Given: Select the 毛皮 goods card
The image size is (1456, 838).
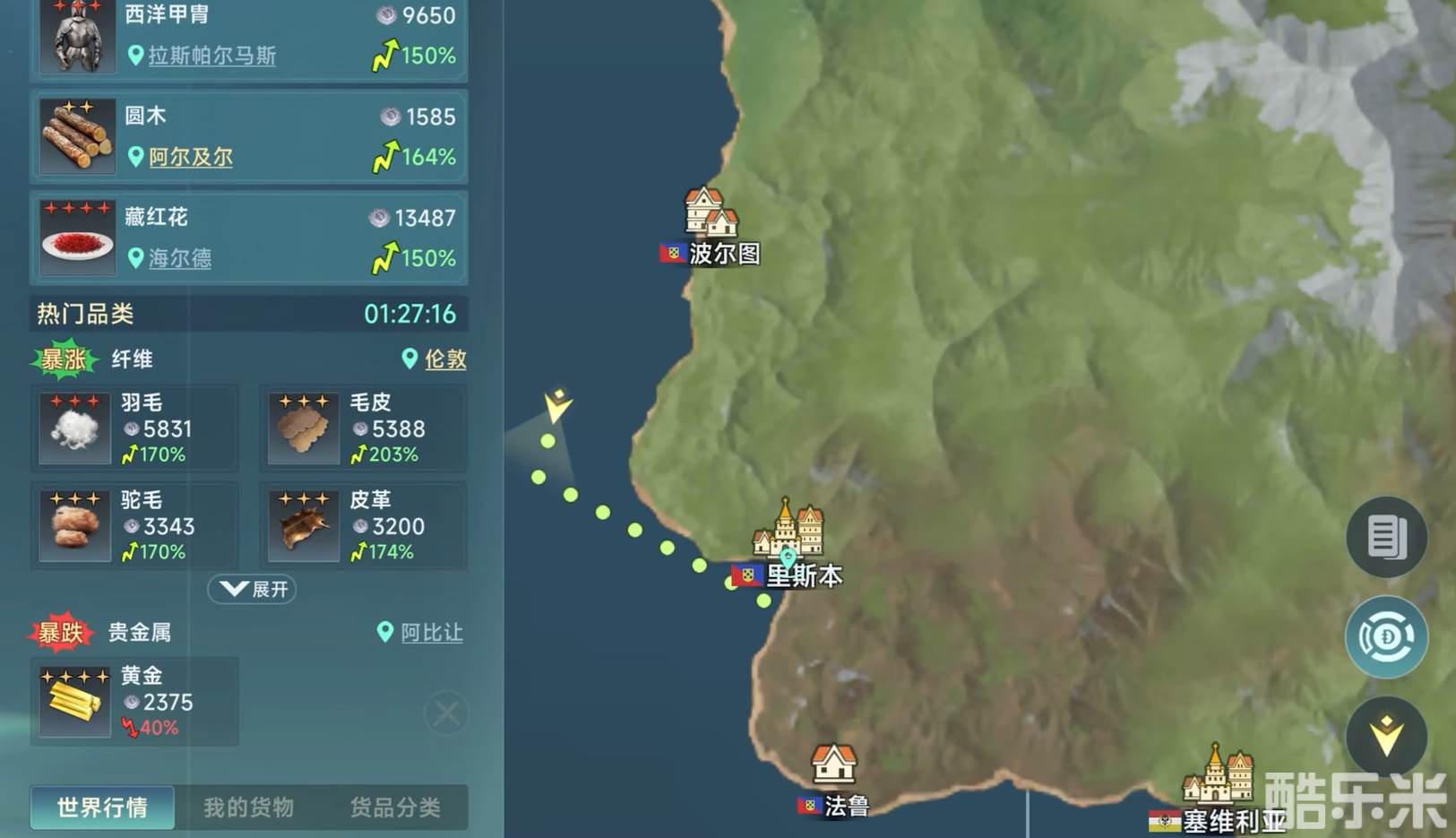Looking at the screenshot, I should [x=363, y=428].
